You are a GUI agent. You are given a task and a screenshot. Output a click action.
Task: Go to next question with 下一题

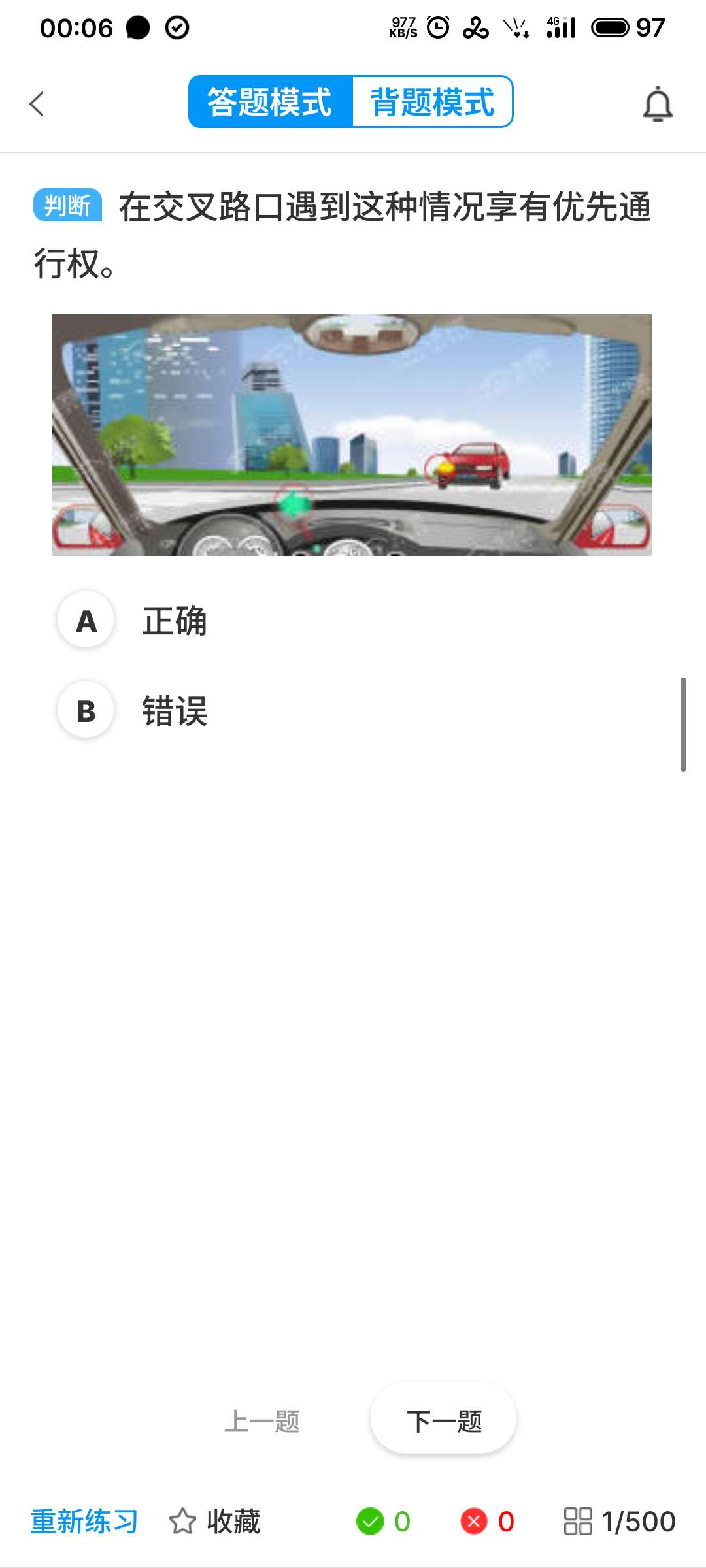pos(443,1421)
